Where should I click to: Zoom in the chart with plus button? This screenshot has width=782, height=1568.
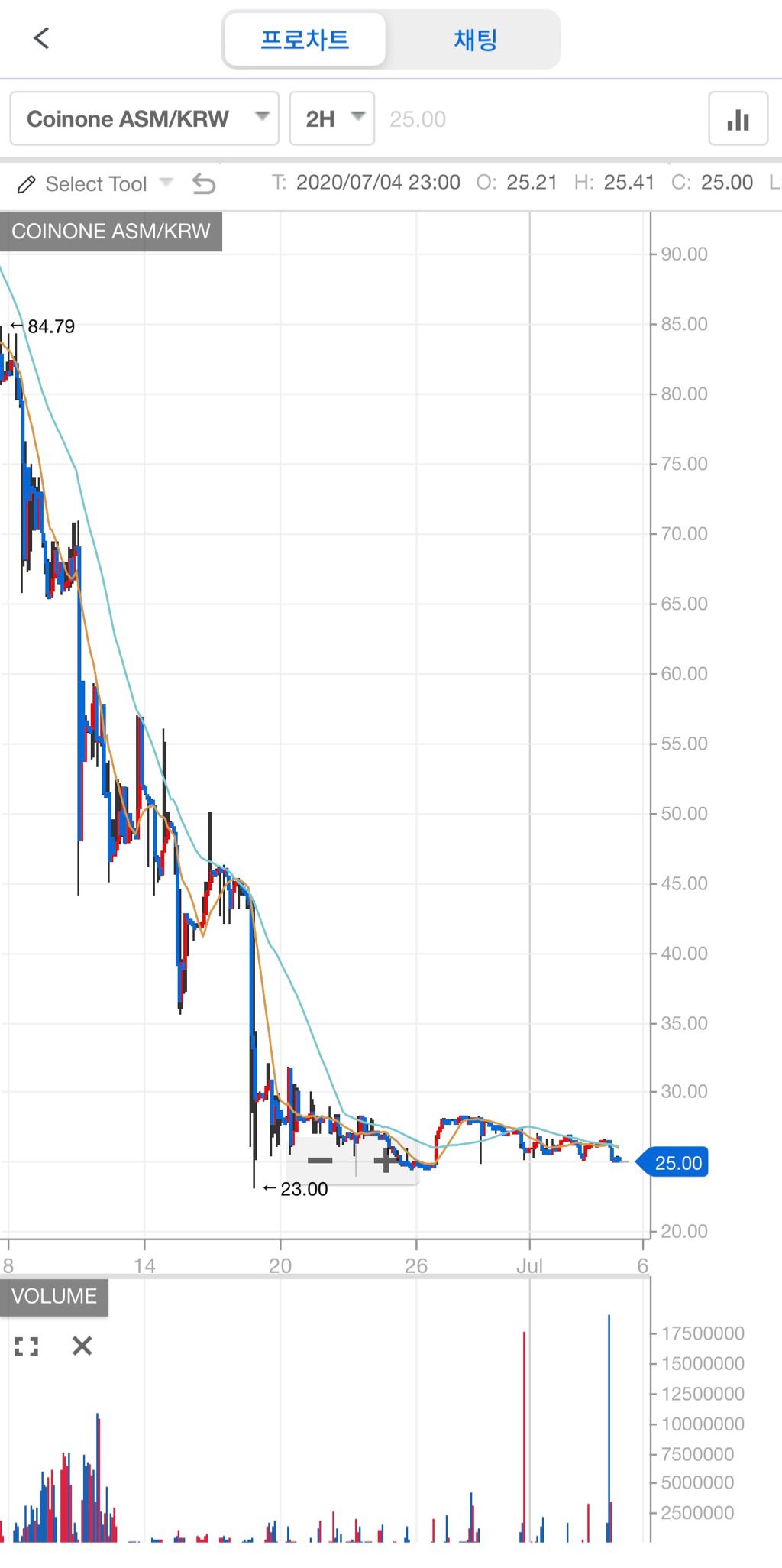pyautogui.click(x=386, y=1161)
